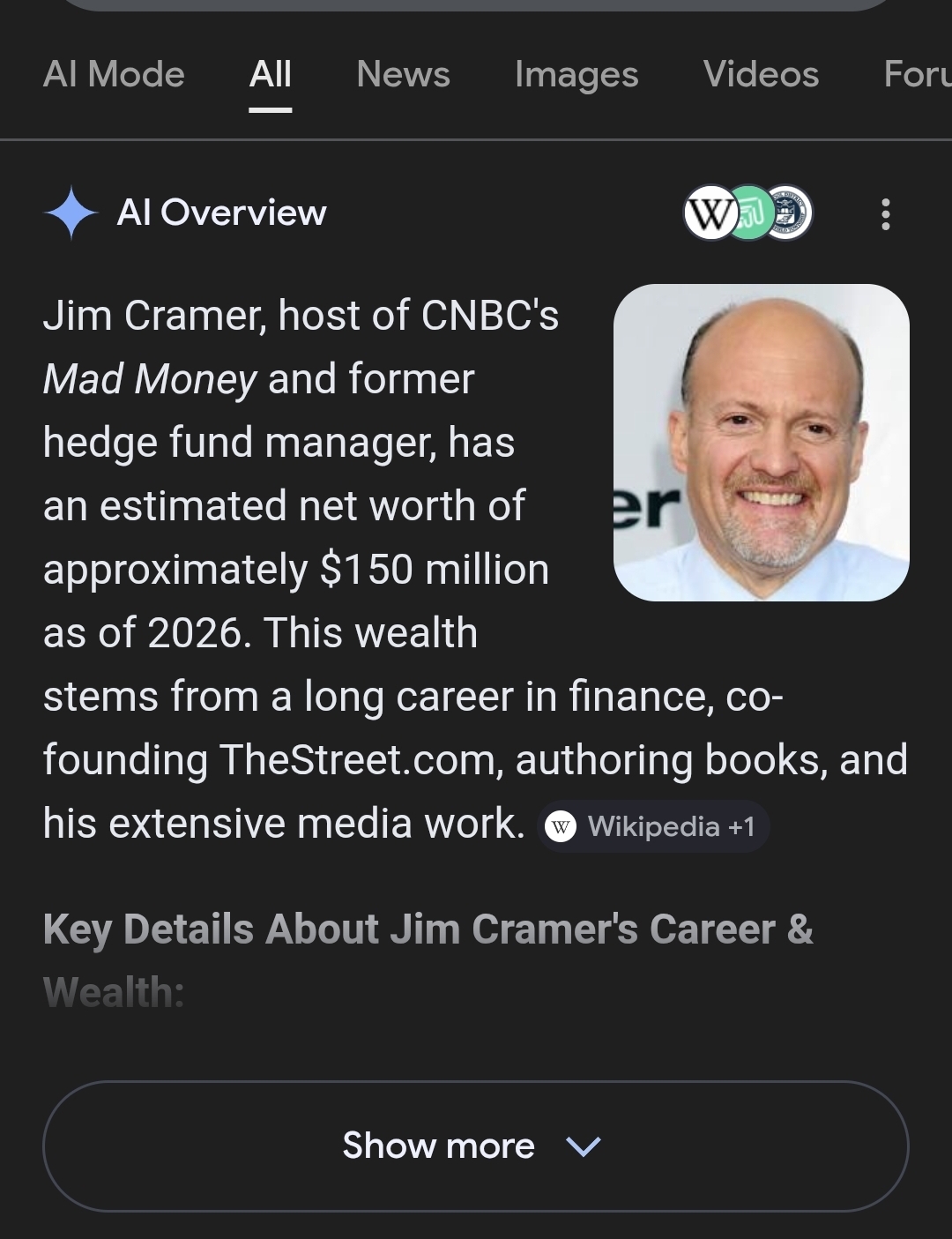Switch to the AI Mode tab
The width and height of the screenshot is (952, 1239).
tap(114, 74)
